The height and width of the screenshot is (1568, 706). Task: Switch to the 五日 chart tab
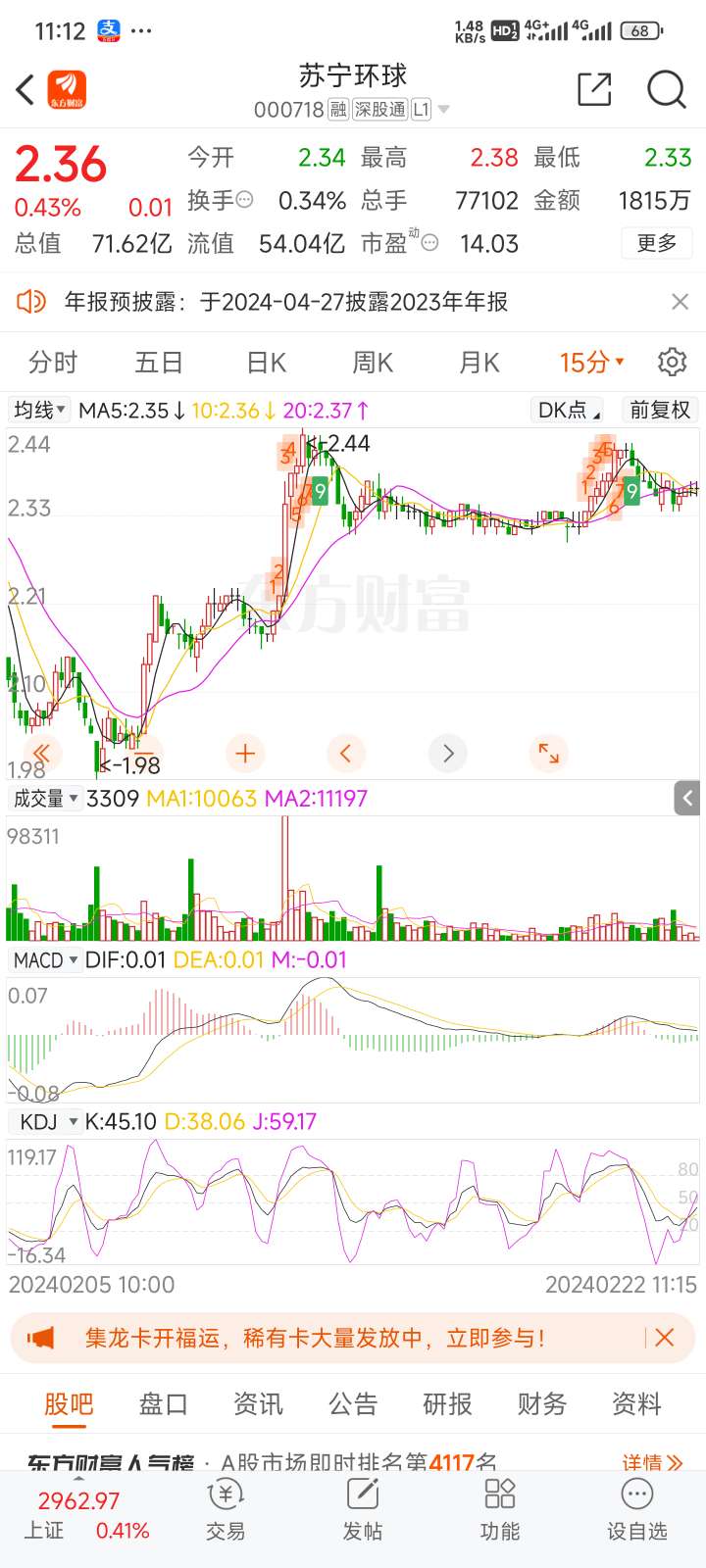click(x=159, y=363)
